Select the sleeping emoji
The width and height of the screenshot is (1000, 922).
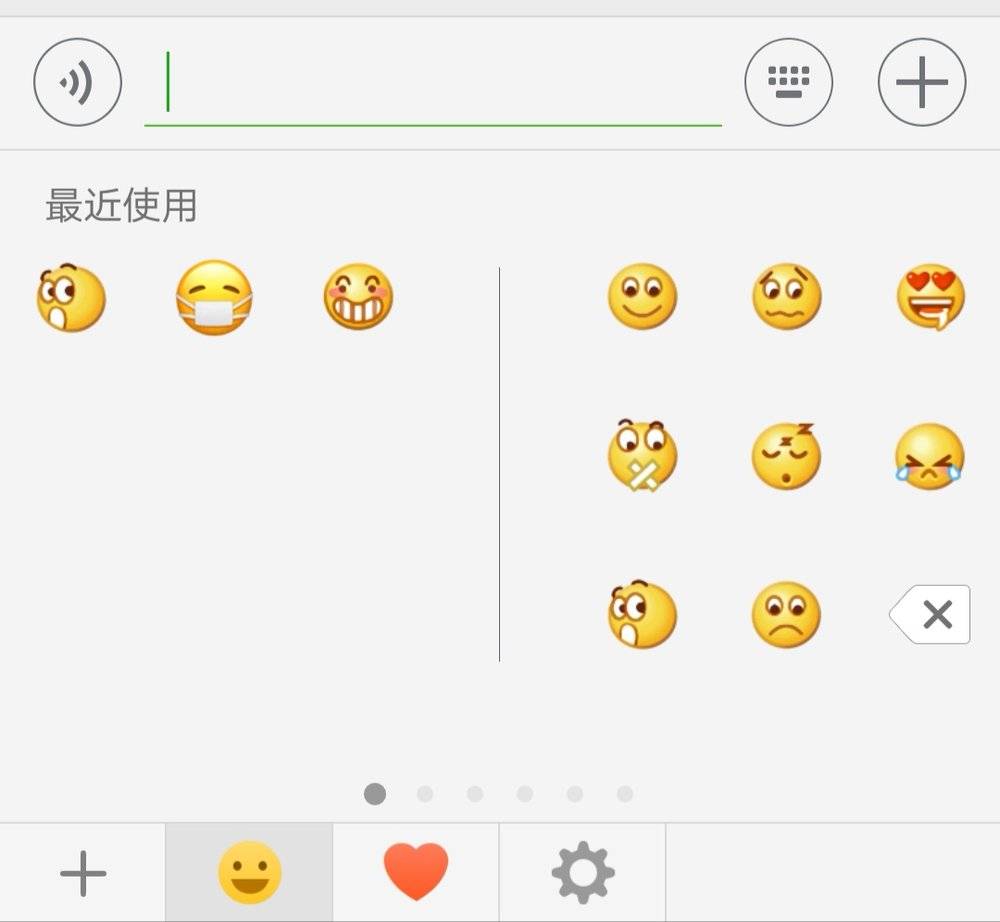[x=786, y=456]
